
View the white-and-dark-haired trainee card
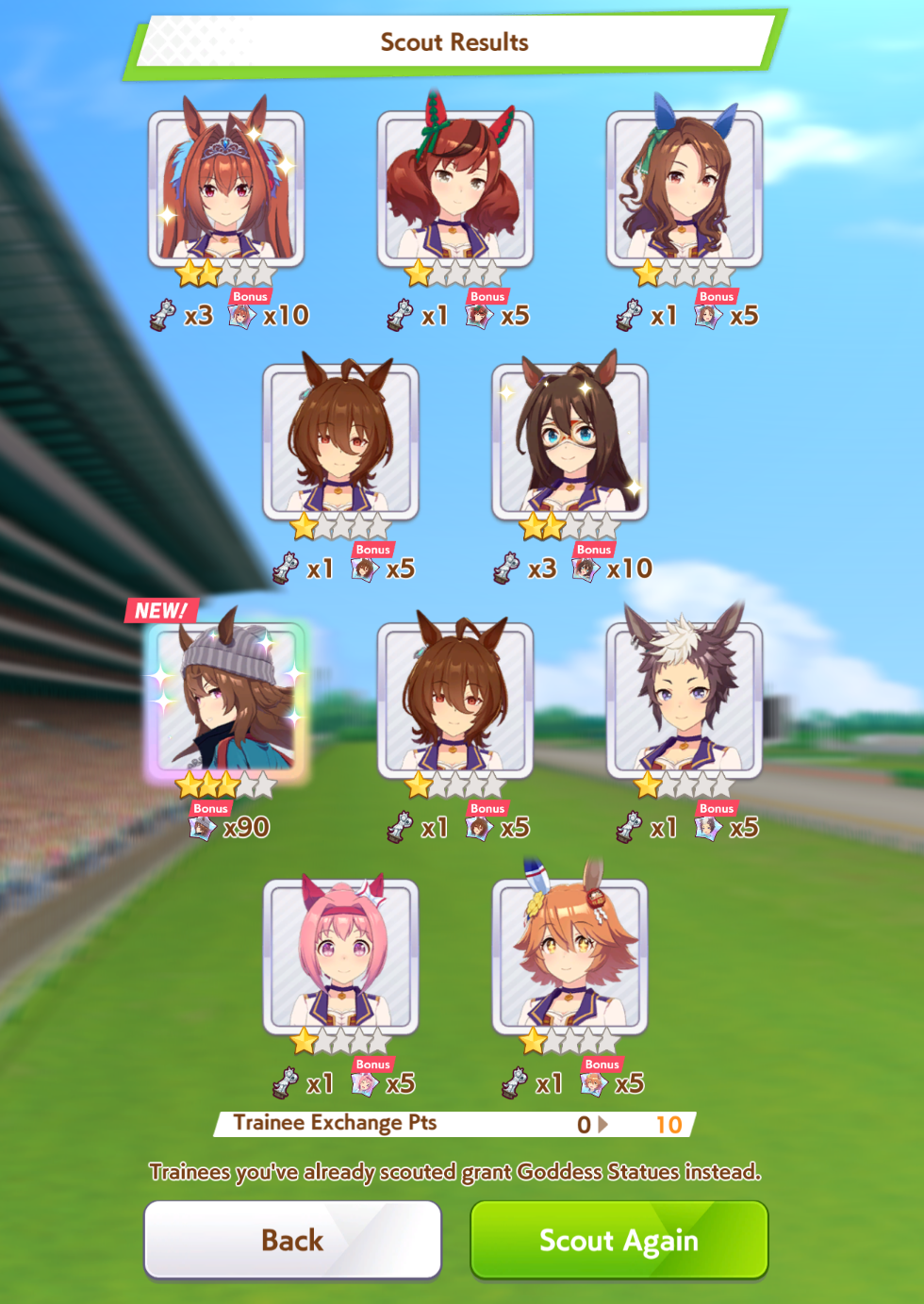coord(685,701)
